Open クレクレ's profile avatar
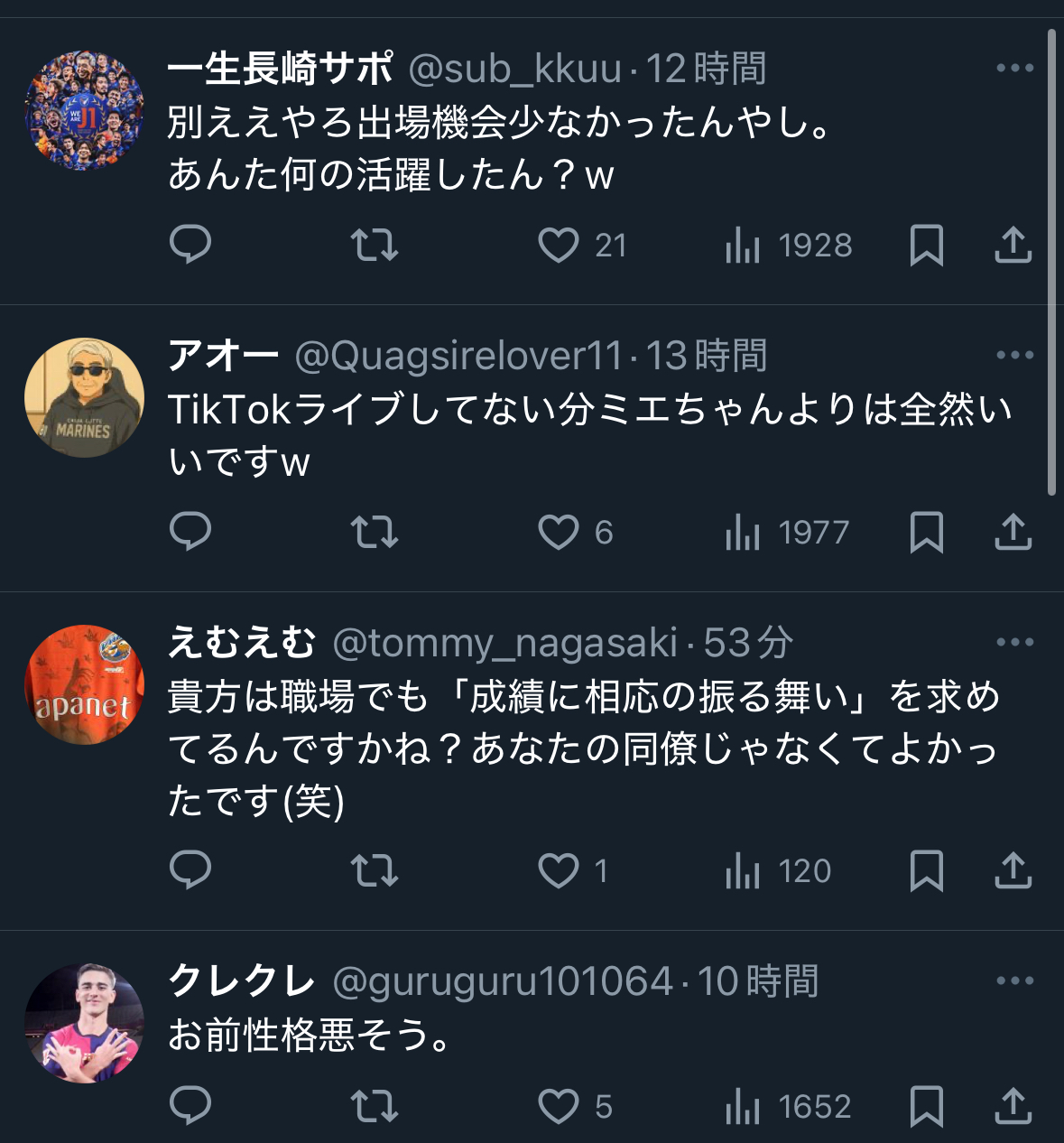This screenshot has width=1064, height=1143. (x=84, y=1023)
